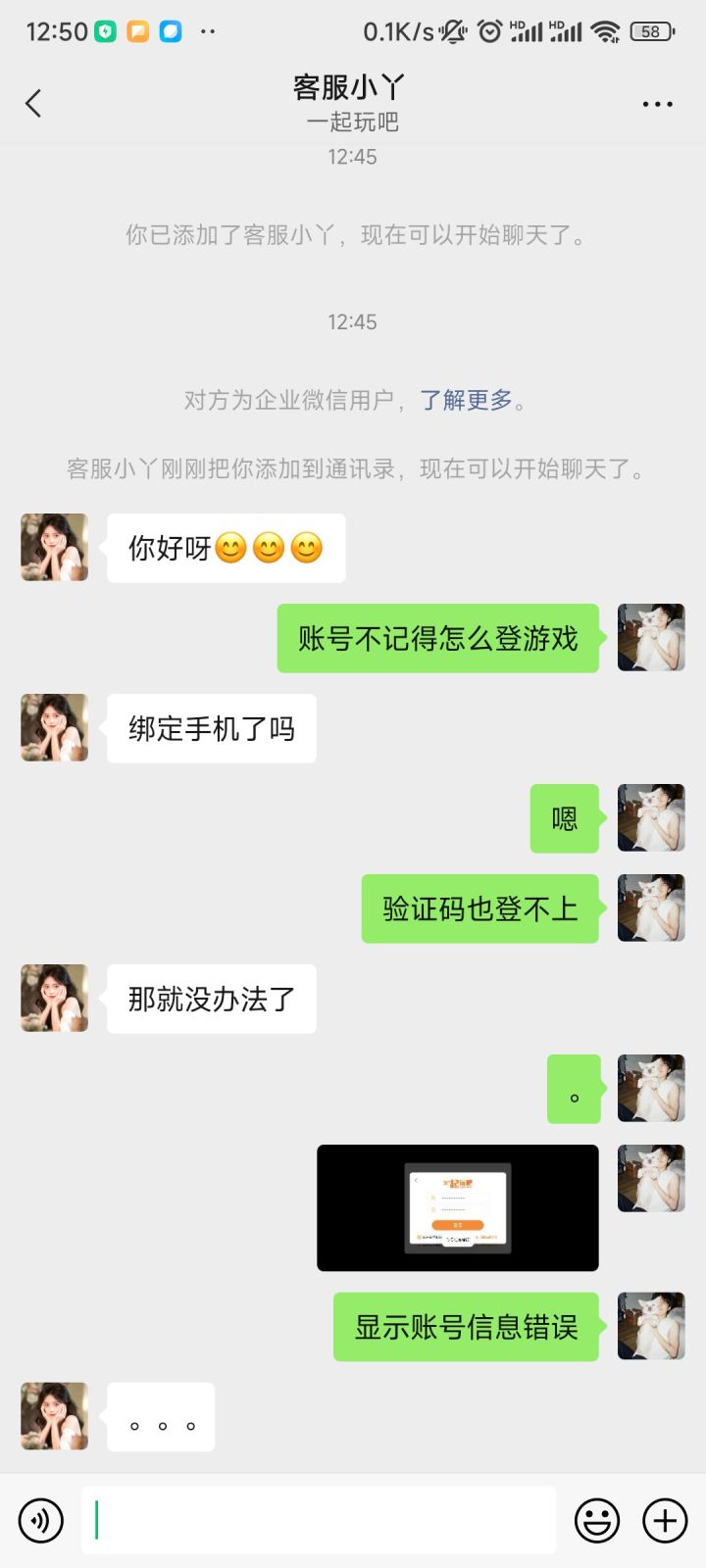This screenshot has height=1568, width=706.
Task: Open the three-dot chat options menu
Action: (657, 104)
